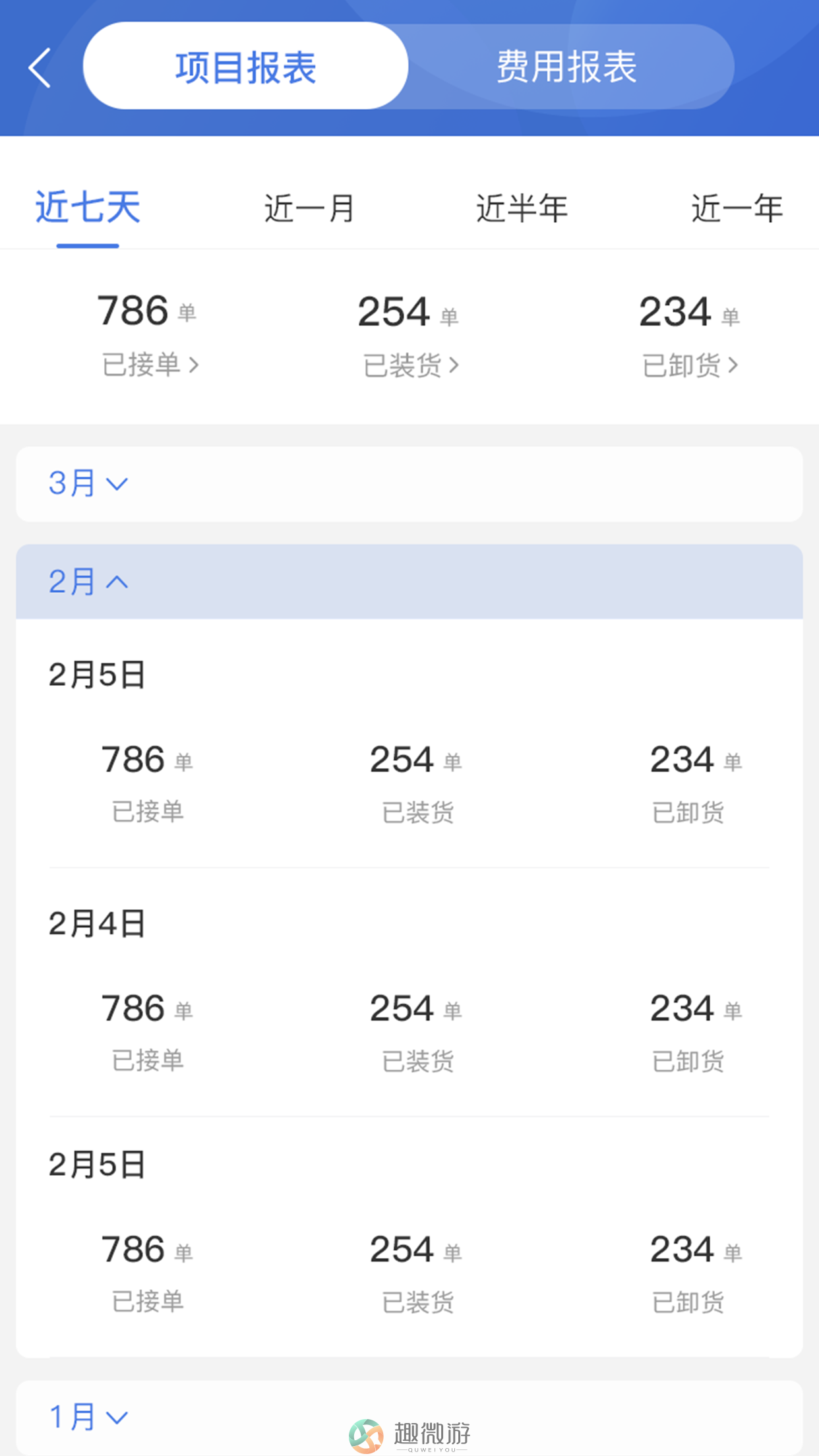819x1456 pixels.
Task: Expand the 1月 section
Action: 409,1416
